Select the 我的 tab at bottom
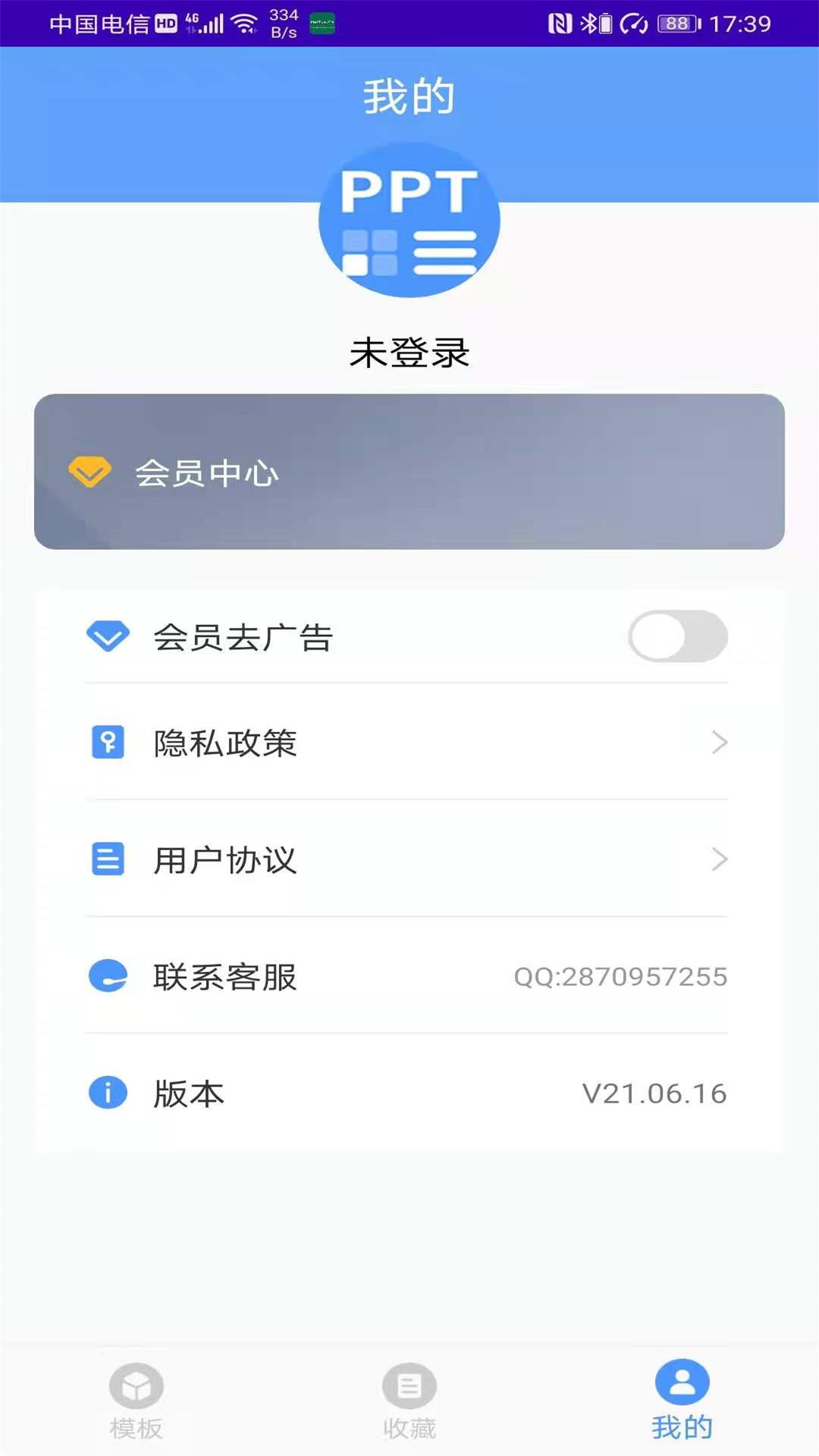This screenshot has width=819, height=1456. (681, 1399)
